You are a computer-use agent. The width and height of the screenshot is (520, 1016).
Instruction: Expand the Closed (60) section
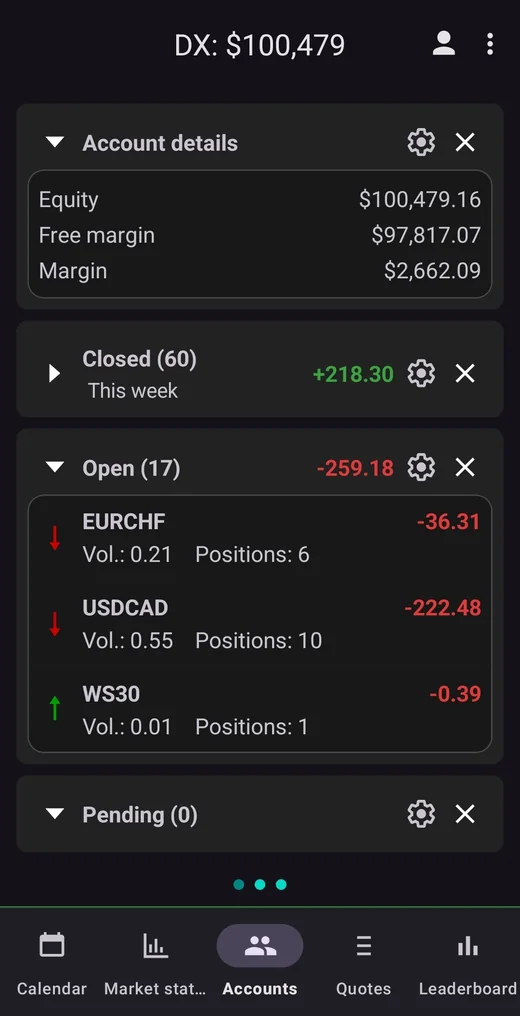click(55, 373)
